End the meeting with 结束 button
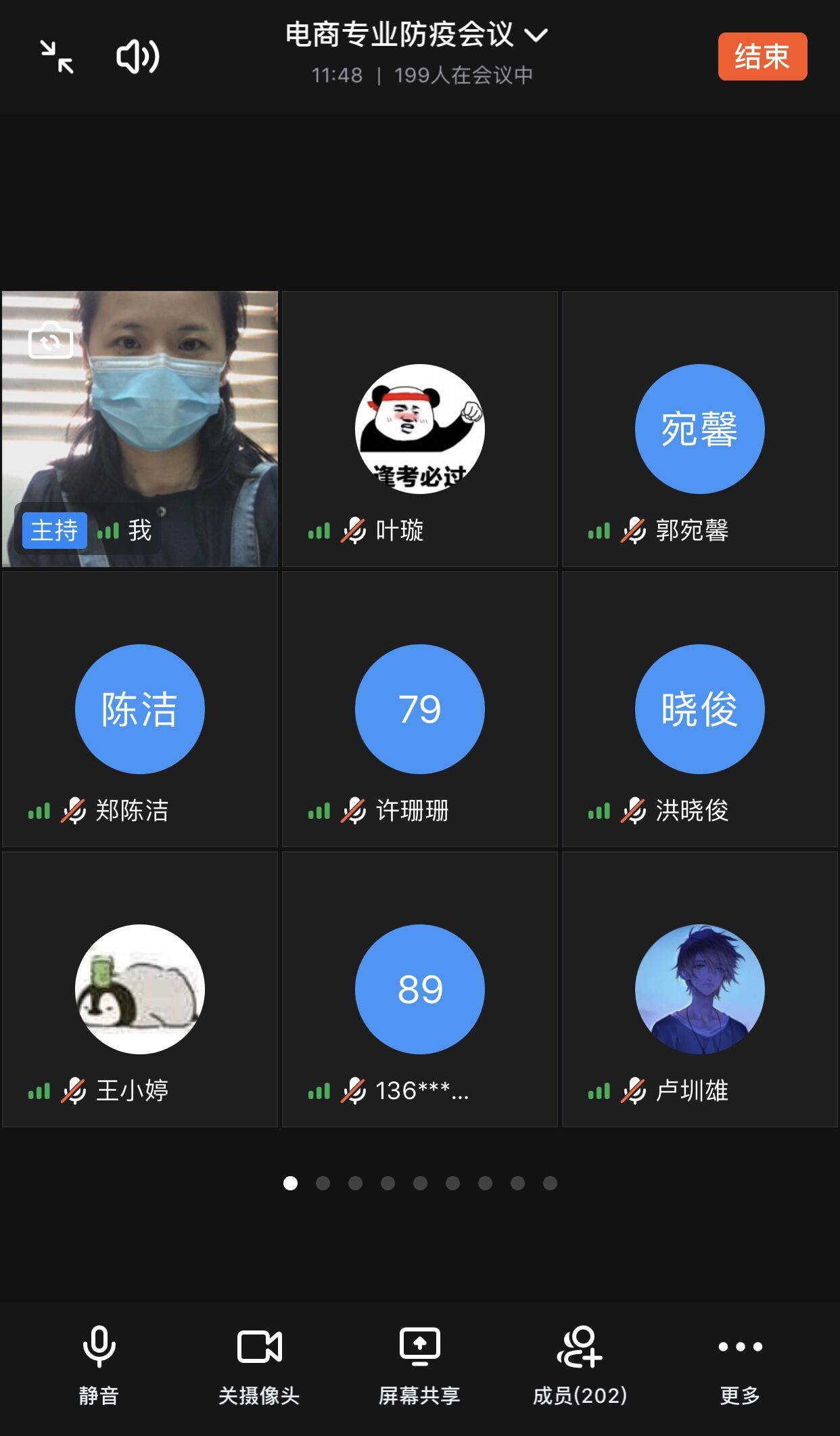This screenshot has height=1436, width=840. pos(762,57)
